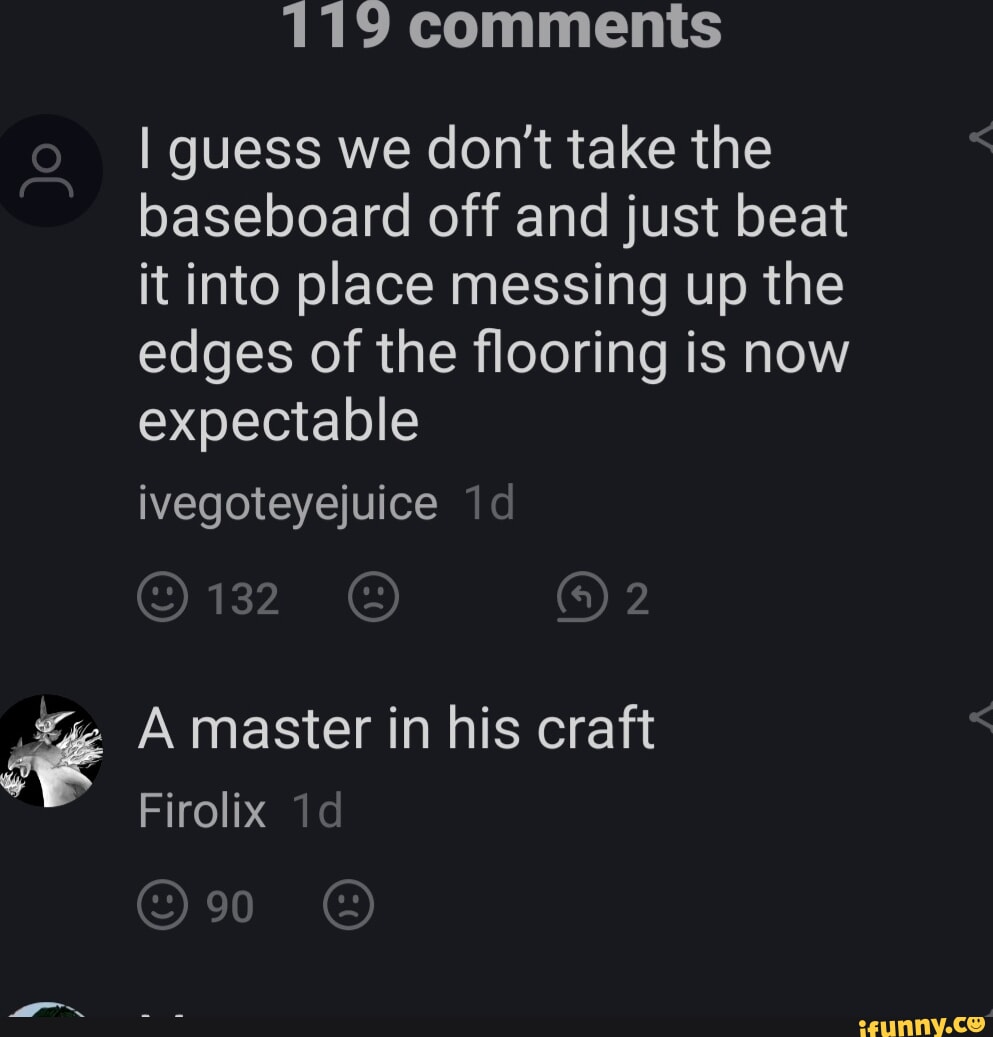Open Firolix's profile picture
The width and height of the screenshot is (993, 1037).
tap(47, 752)
